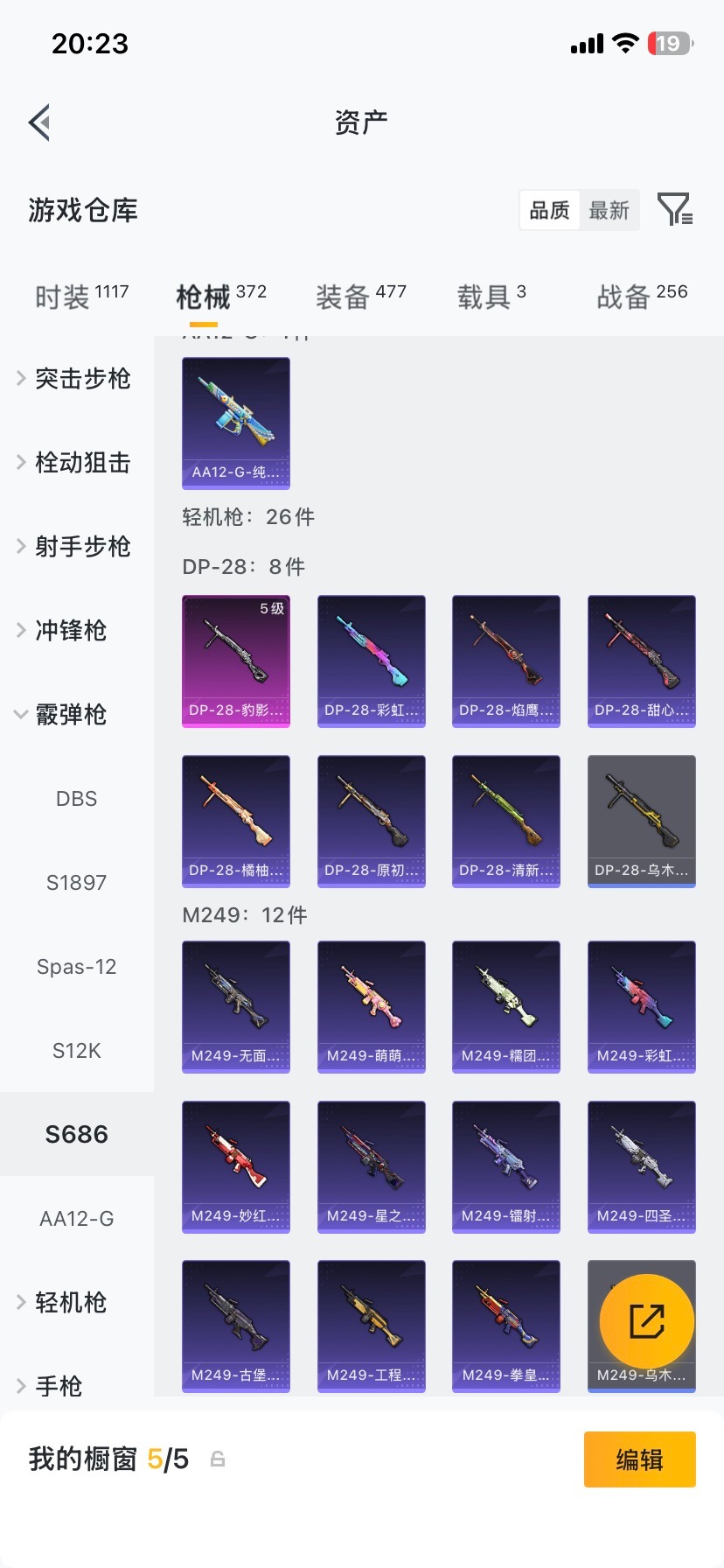Expand the 突击步枪 category
The image size is (724, 1568).
(81, 379)
